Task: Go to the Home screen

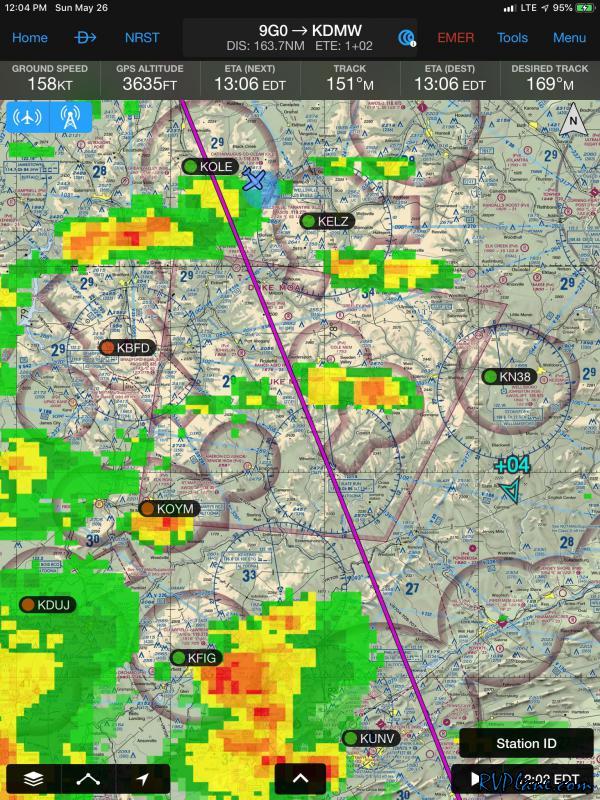Action: point(30,38)
